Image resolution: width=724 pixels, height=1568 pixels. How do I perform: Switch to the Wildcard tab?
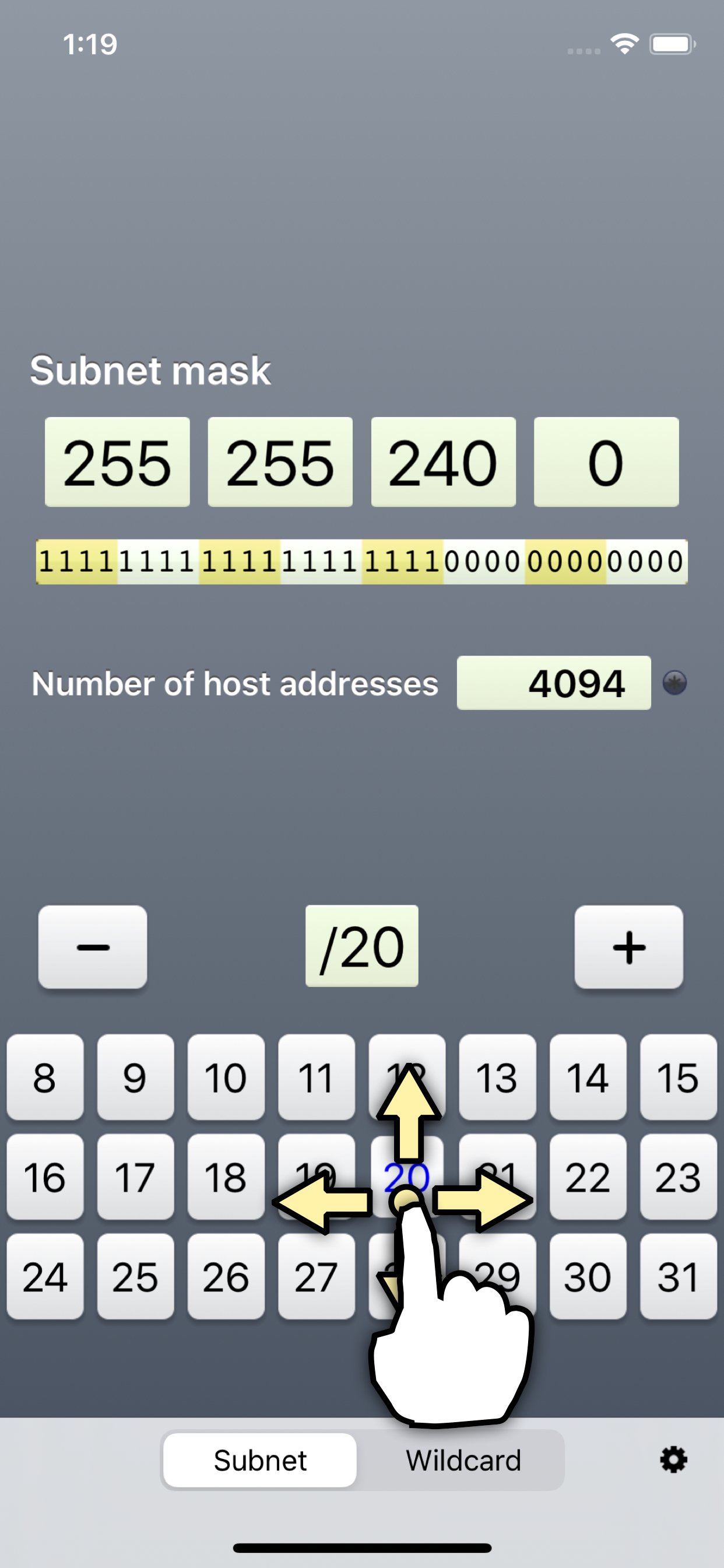click(x=463, y=1459)
